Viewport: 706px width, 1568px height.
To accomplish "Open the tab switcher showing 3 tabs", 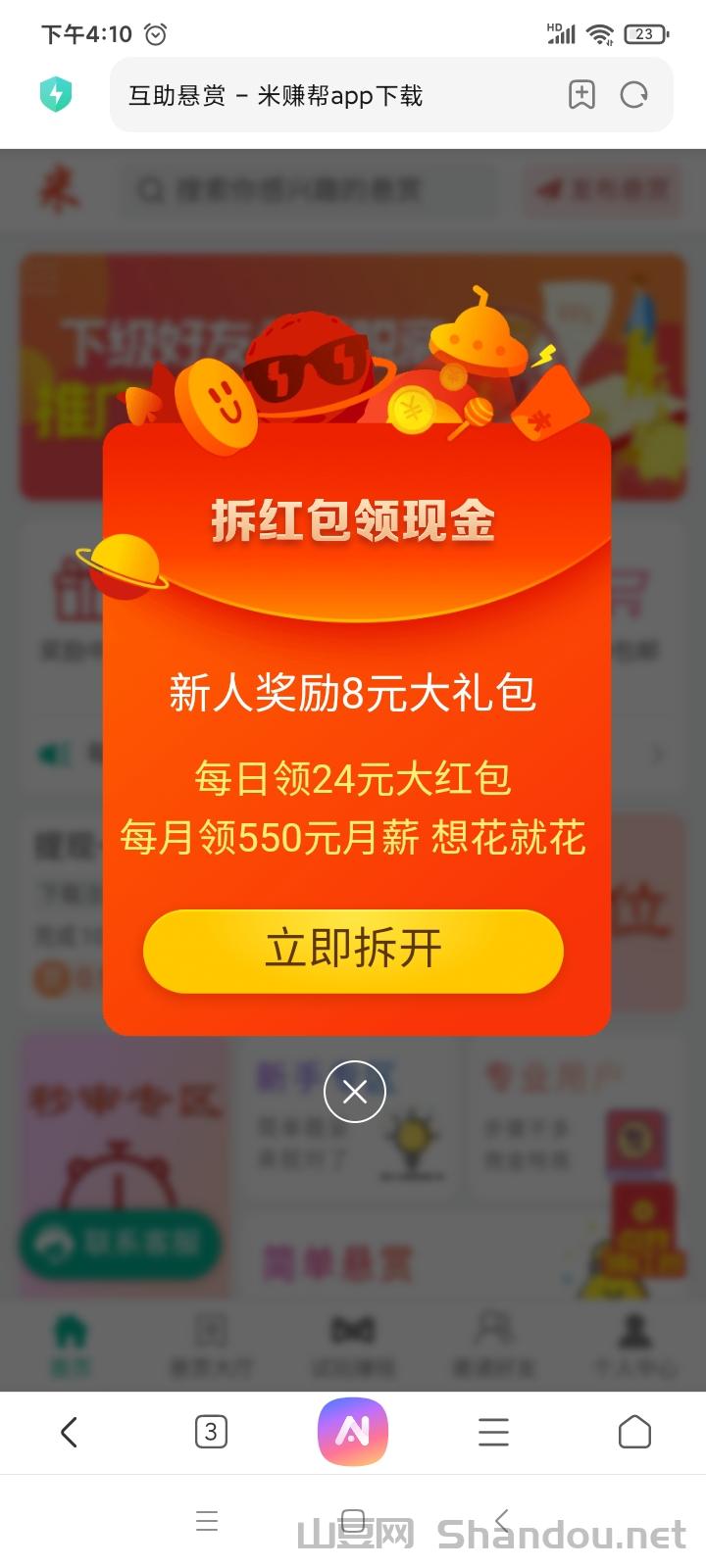I will 211,1432.
